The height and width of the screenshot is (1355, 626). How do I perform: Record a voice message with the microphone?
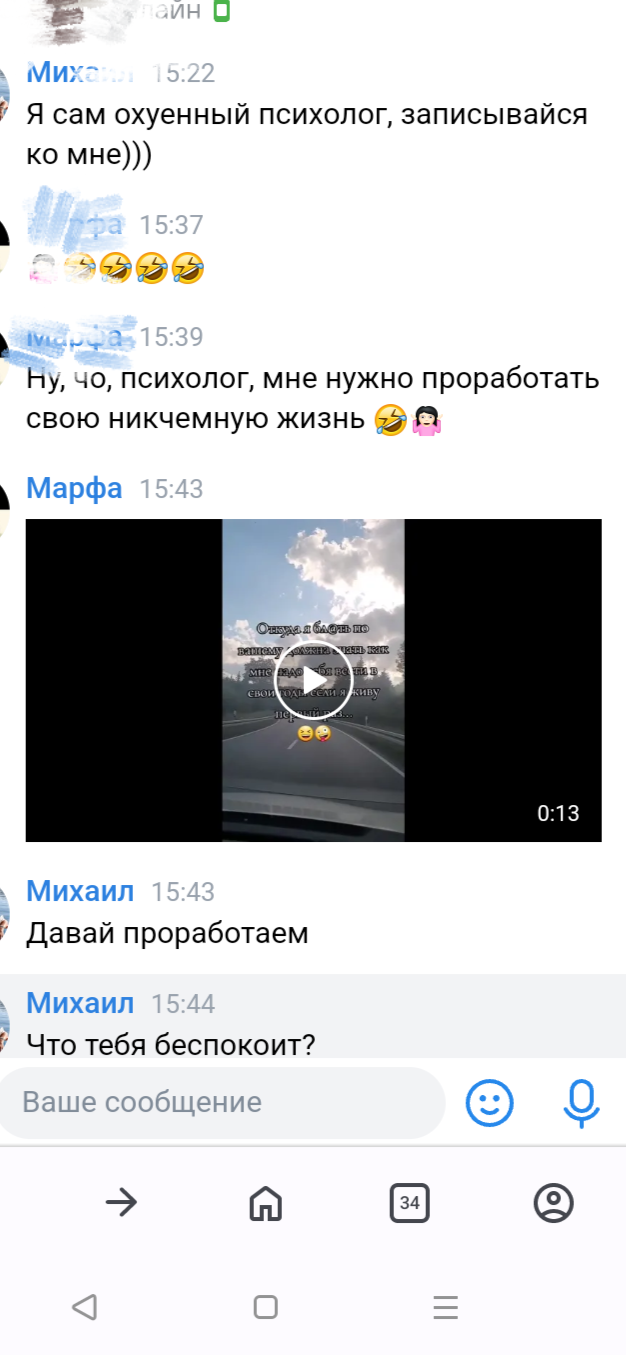pyautogui.click(x=581, y=1103)
